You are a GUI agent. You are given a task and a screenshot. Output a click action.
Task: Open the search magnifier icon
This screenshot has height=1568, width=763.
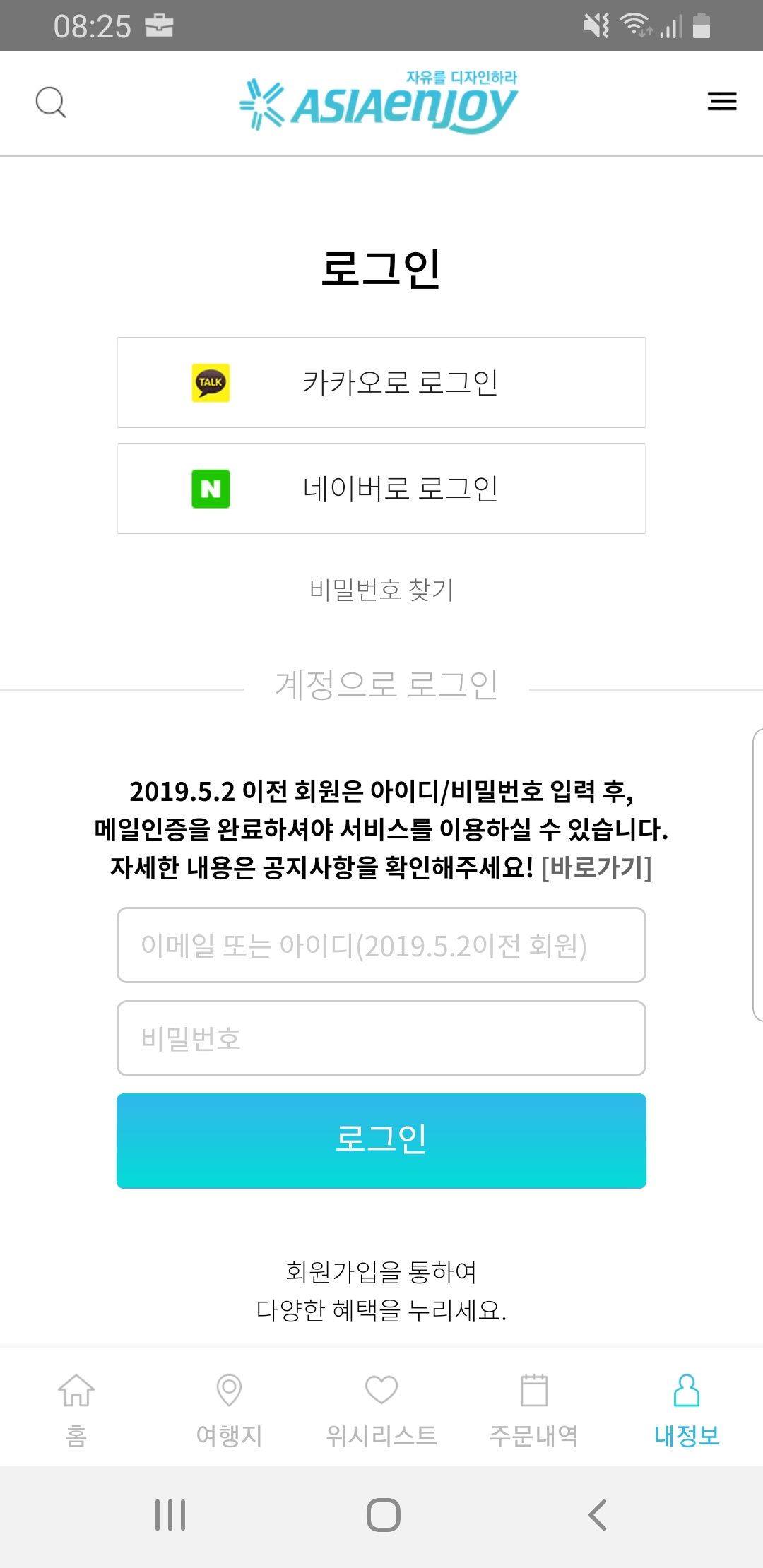tap(51, 102)
